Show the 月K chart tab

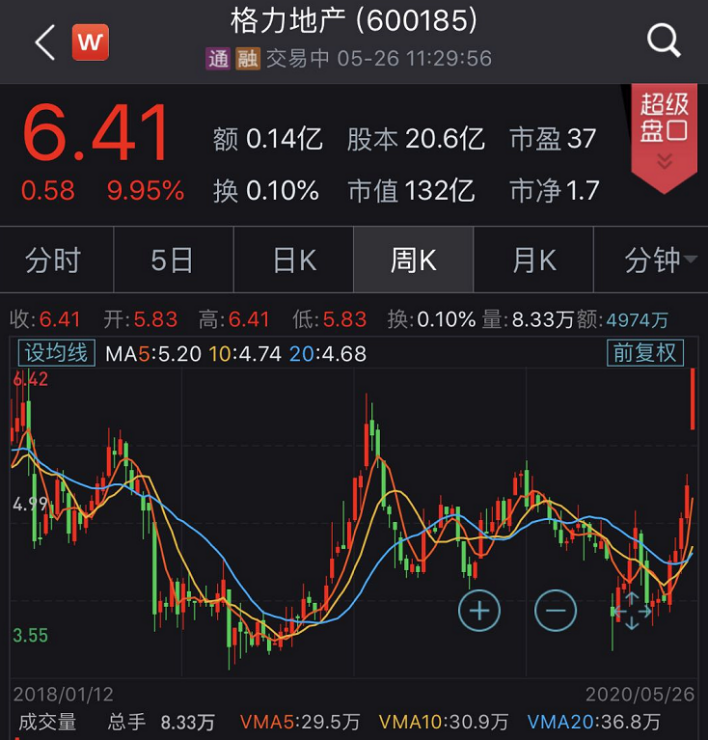(533, 261)
